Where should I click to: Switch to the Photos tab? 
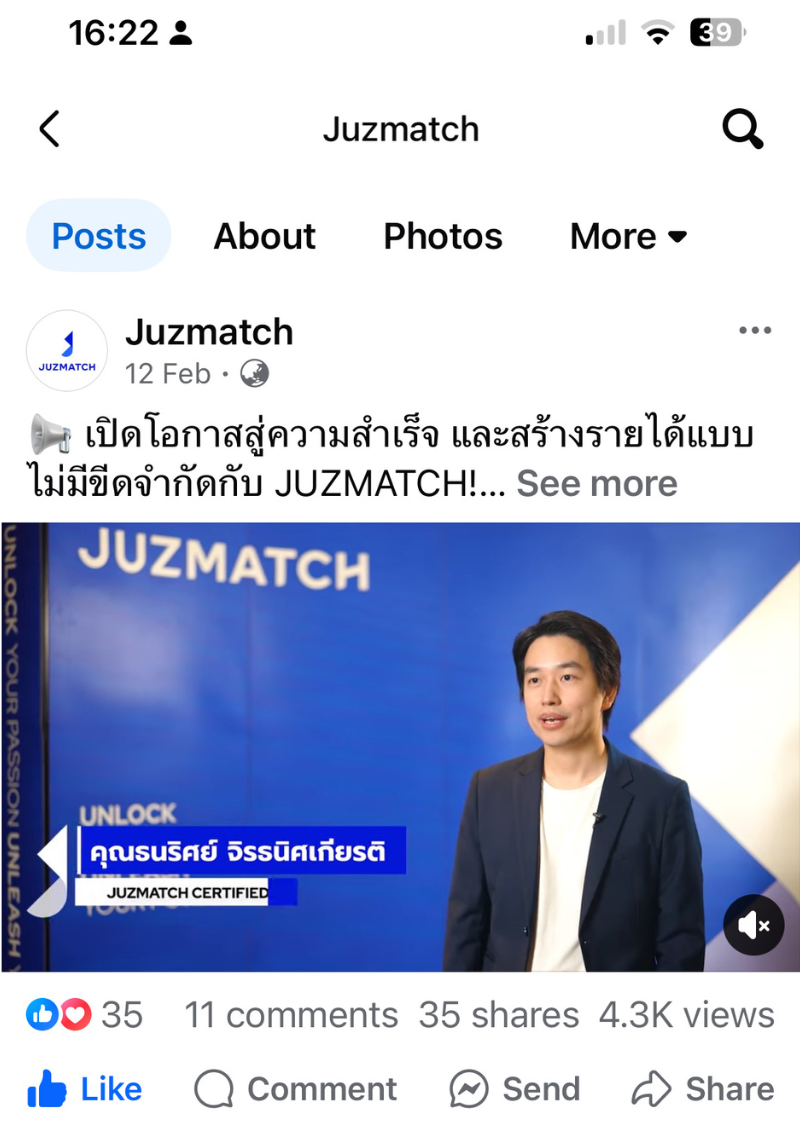(x=443, y=237)
